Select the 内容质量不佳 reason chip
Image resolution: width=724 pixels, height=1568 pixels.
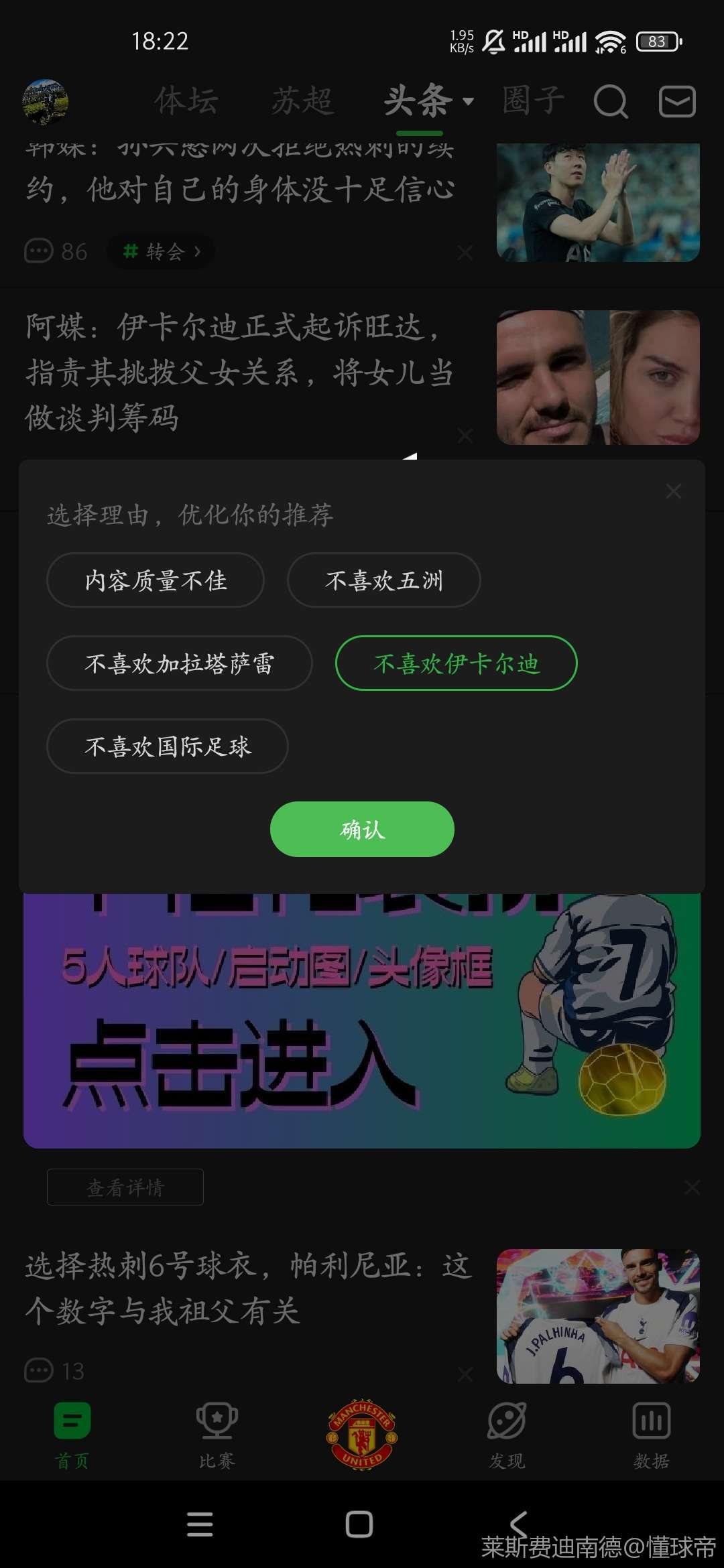tap(156, 580)
